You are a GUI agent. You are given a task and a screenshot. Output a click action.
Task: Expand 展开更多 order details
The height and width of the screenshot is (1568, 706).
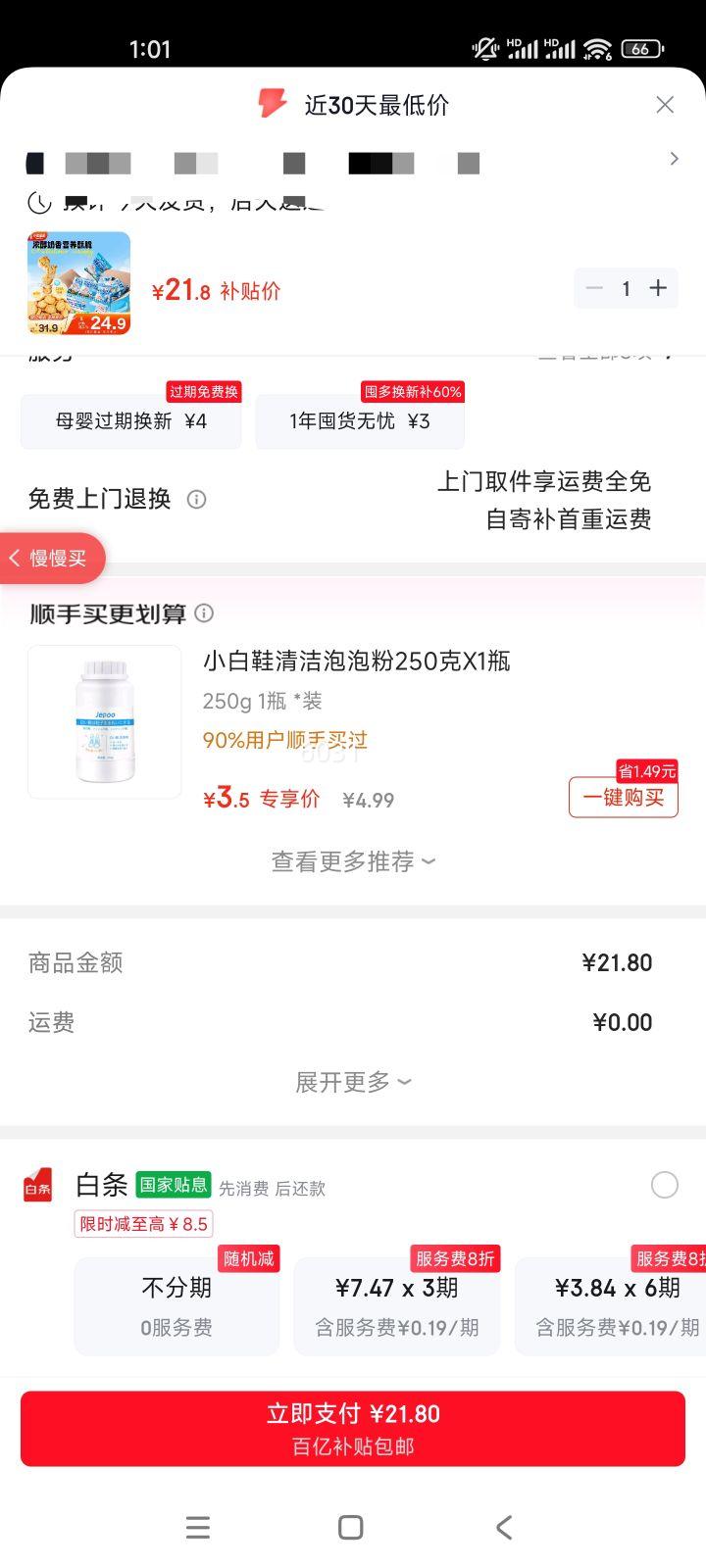click(353, 1081)
